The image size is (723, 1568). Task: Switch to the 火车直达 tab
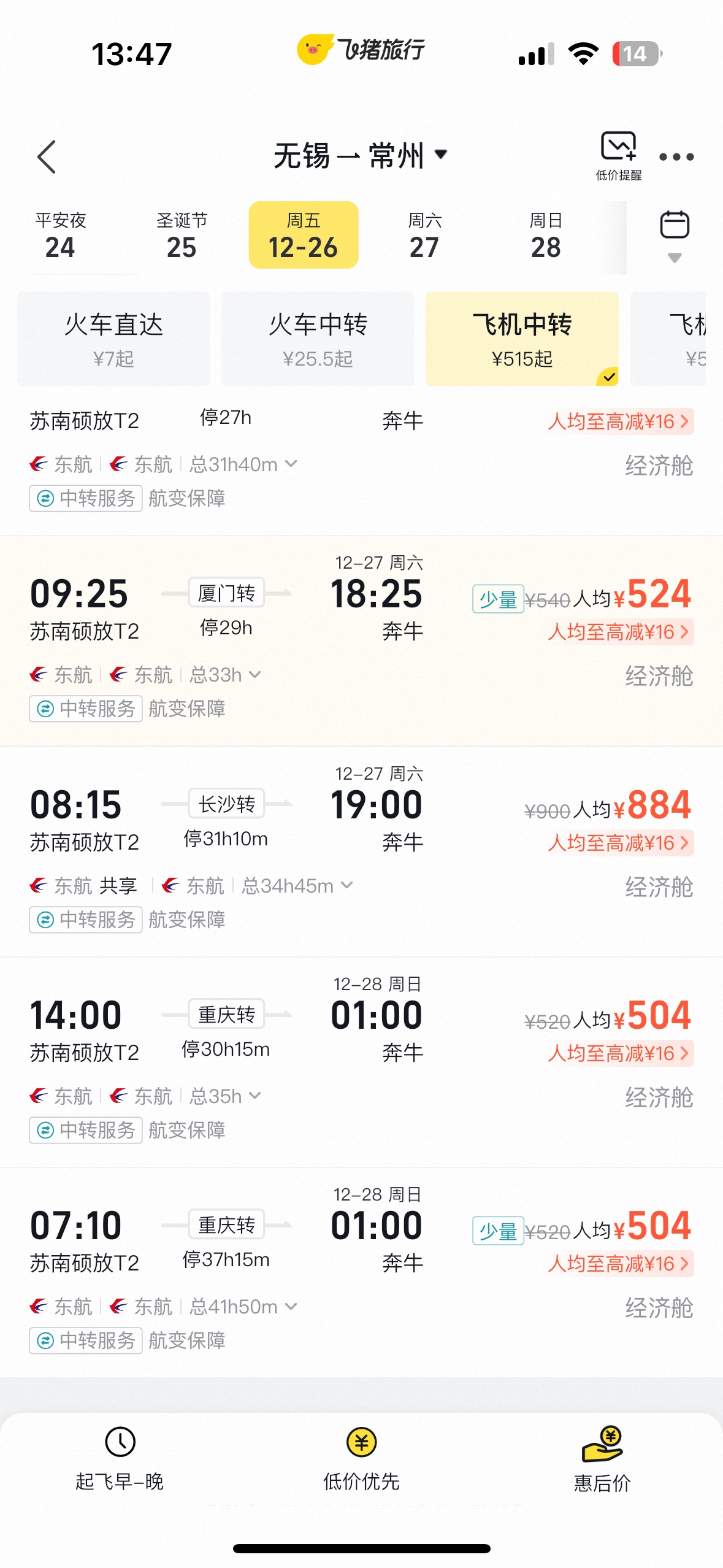(x=113, y=339)
